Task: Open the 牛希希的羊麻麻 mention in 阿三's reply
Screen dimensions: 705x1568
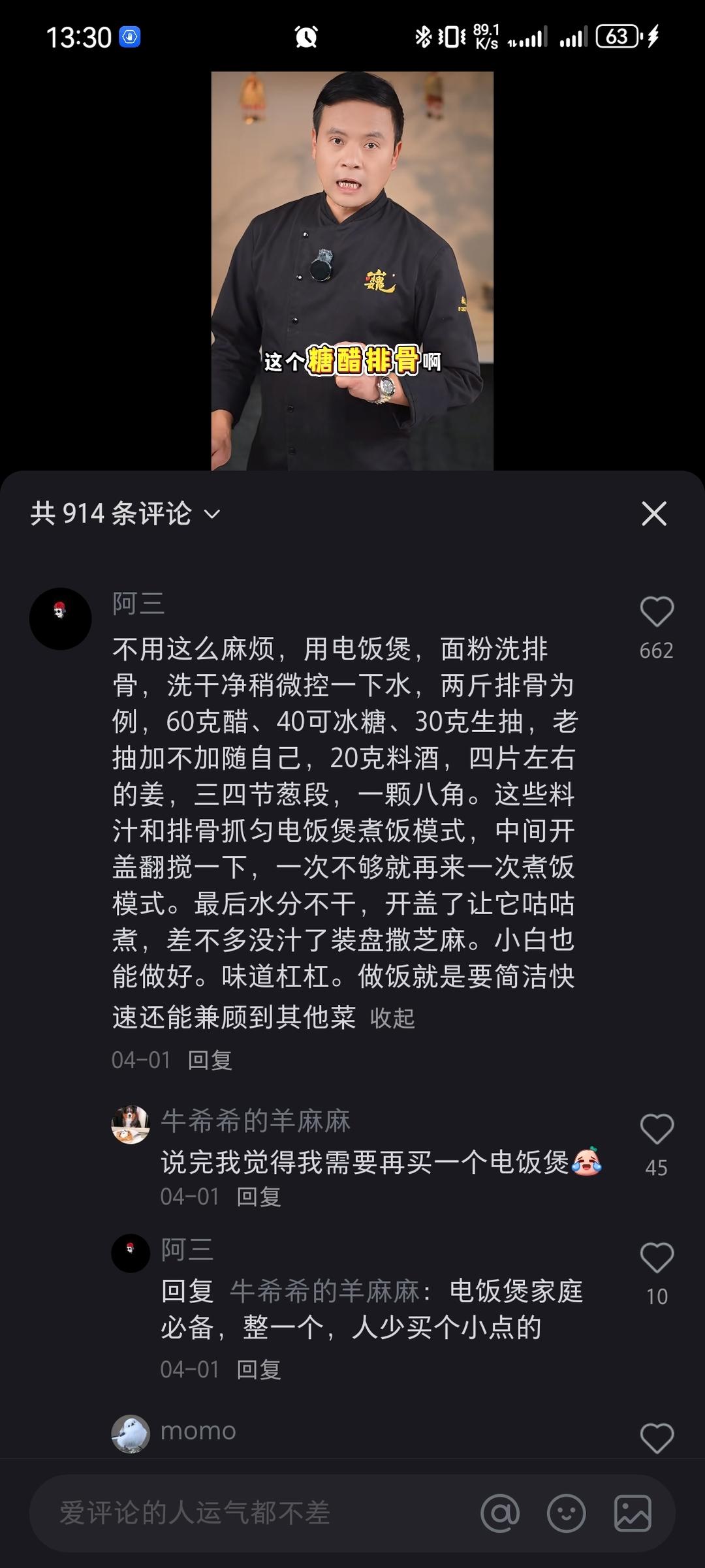Action: point(324,1291)
